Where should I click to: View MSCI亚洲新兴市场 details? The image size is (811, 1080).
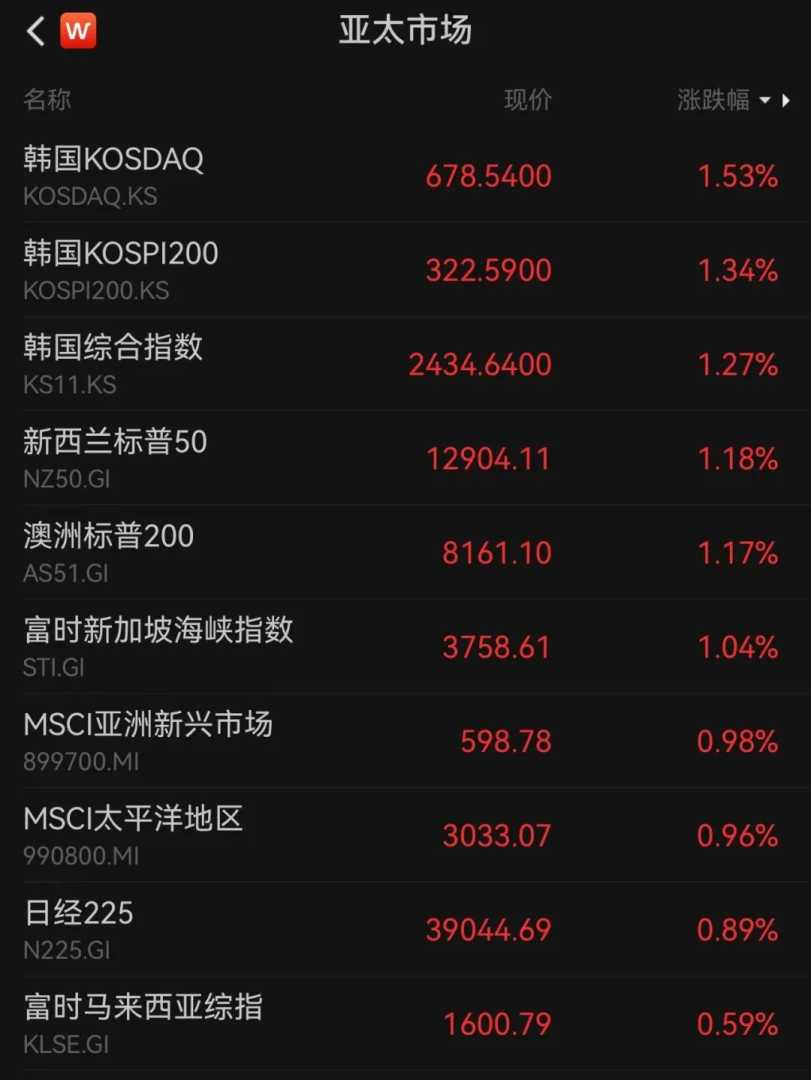click(x=405, y=741)
